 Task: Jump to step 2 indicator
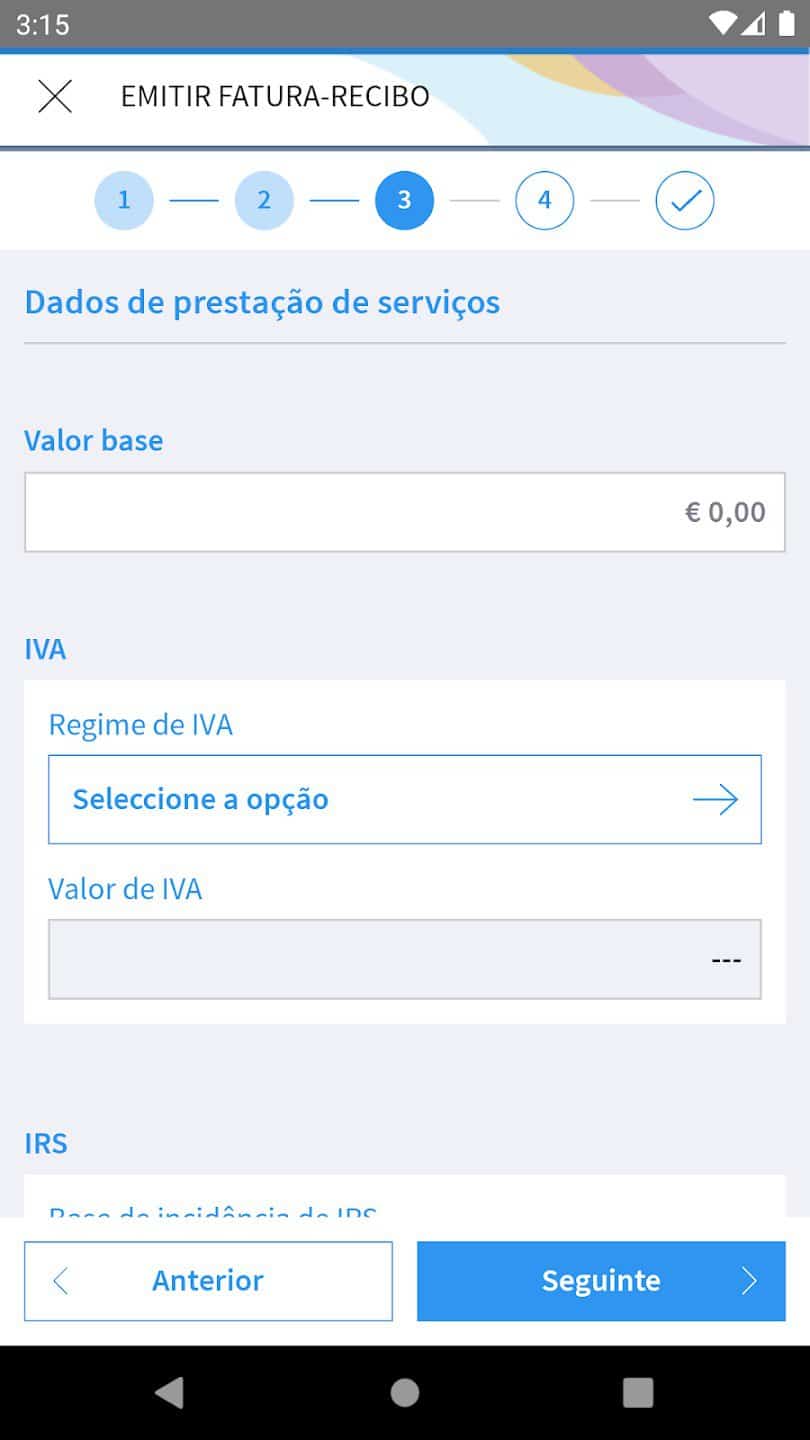coord(264,200)
